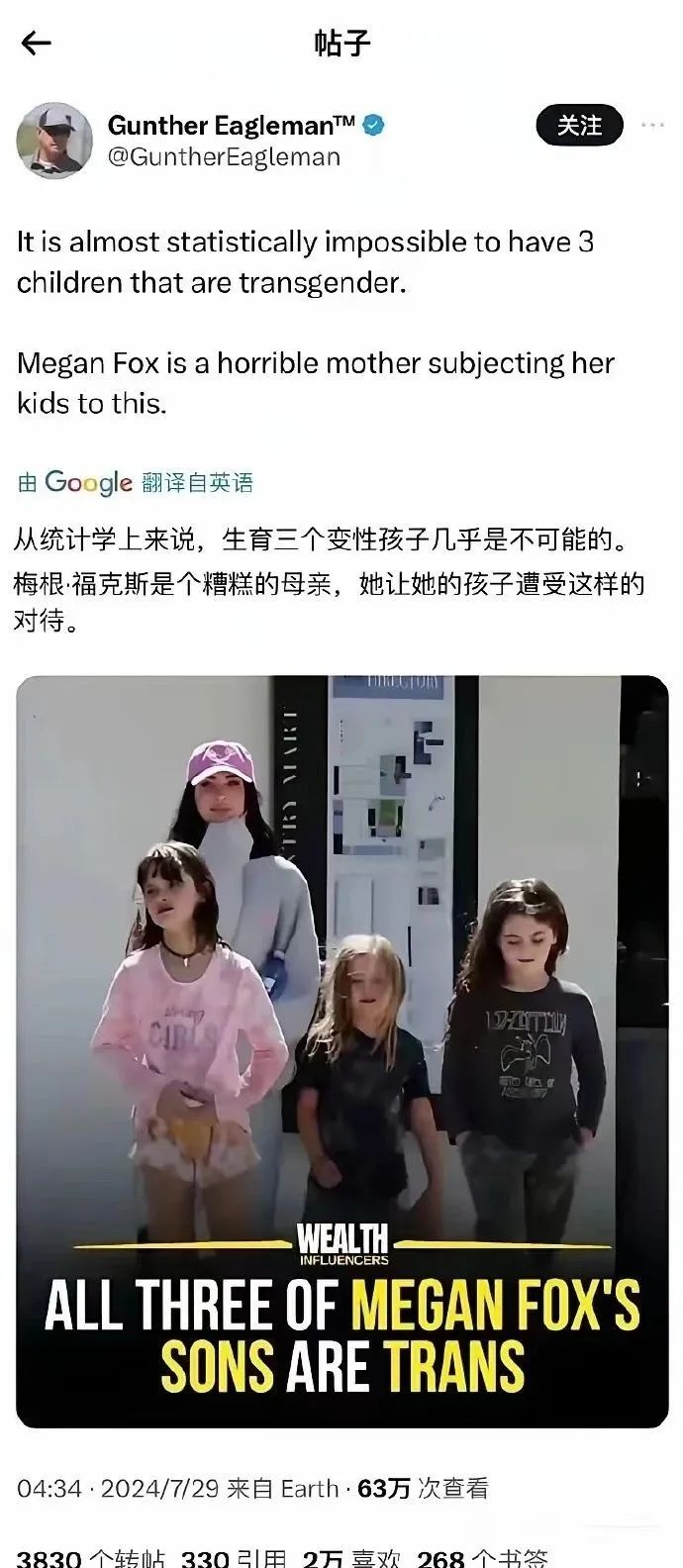Image resolution: width=683 pixels, height=1568 pixels.
Task: Open the @GuntherEagleman handle
Action: (x=224, y=157)
